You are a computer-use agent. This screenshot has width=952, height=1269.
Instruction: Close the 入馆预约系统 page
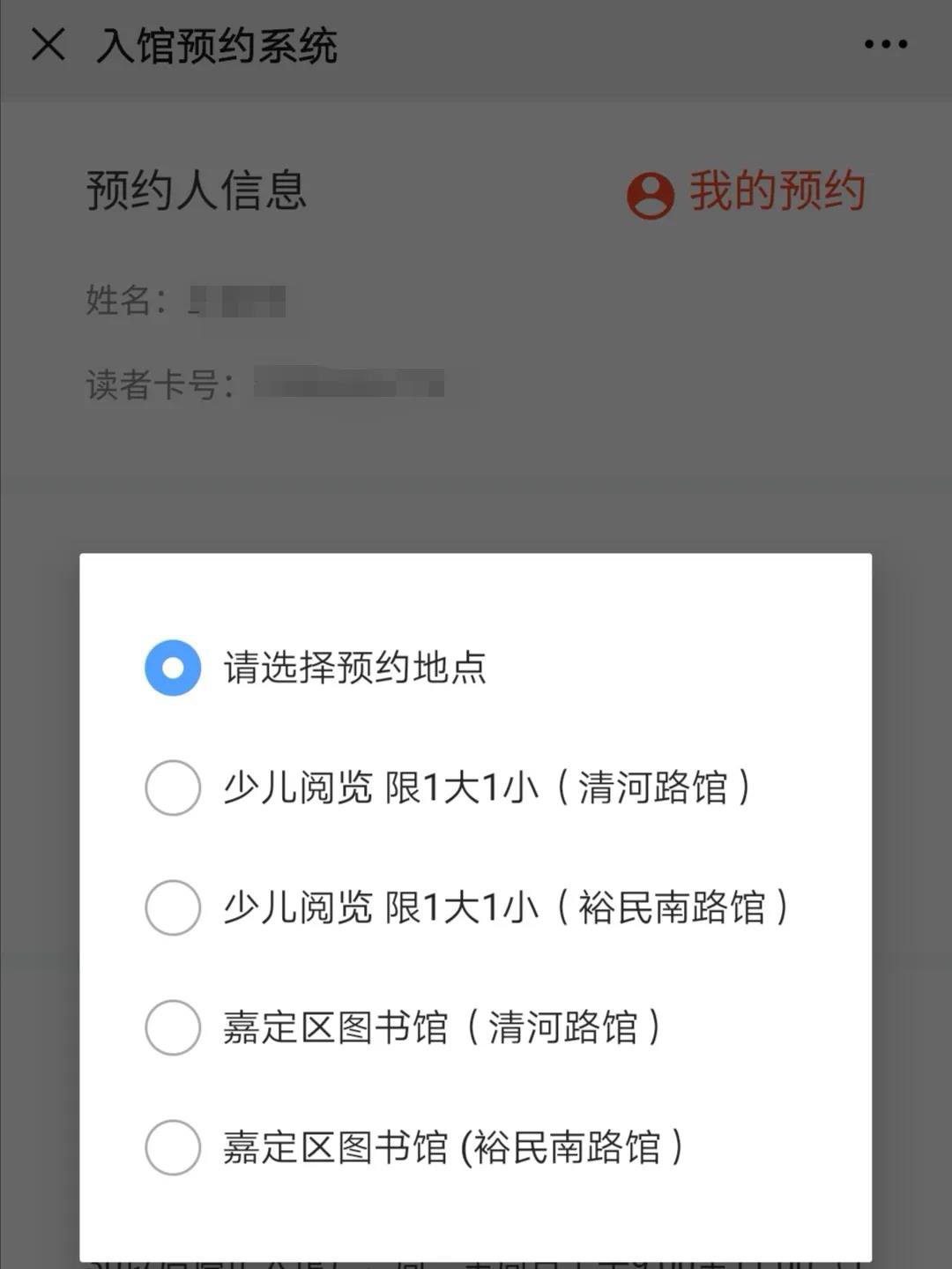[x=48, y=44]
